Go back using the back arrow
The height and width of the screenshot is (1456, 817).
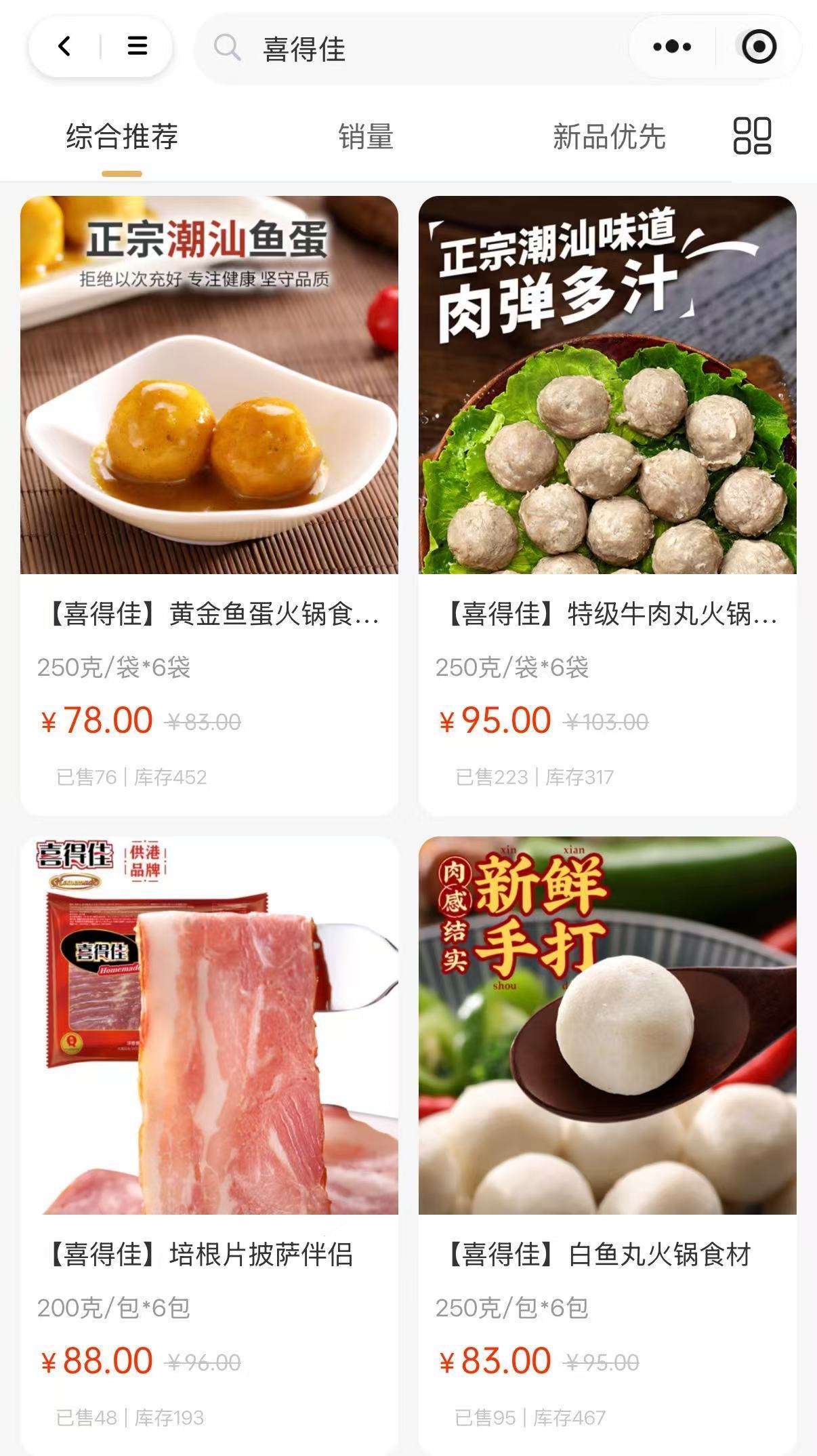(65, 47)
